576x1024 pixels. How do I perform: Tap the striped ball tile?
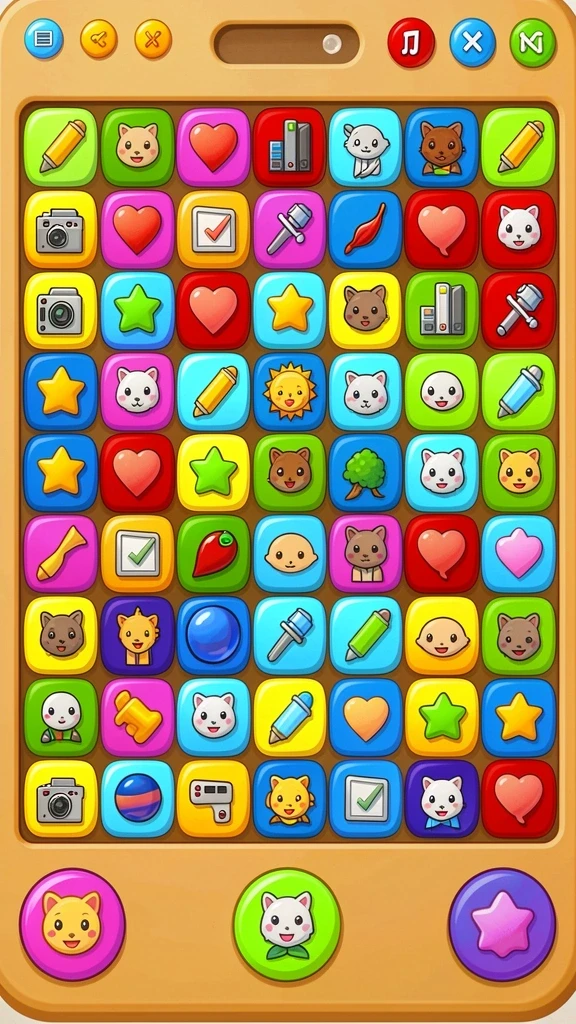[x=137, y=798]
